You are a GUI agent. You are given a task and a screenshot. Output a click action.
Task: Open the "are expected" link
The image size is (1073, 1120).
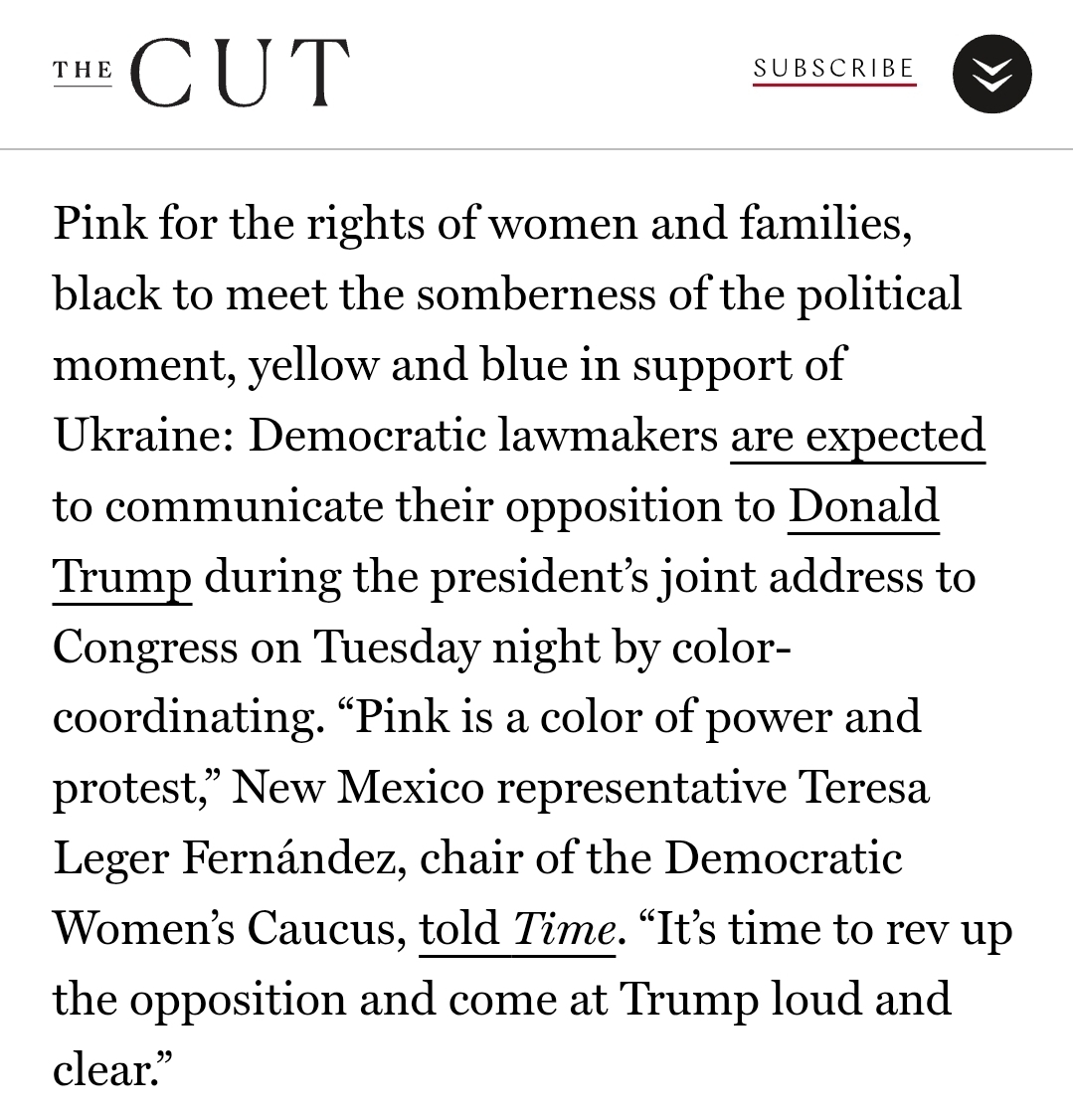(x=857, y=437)
